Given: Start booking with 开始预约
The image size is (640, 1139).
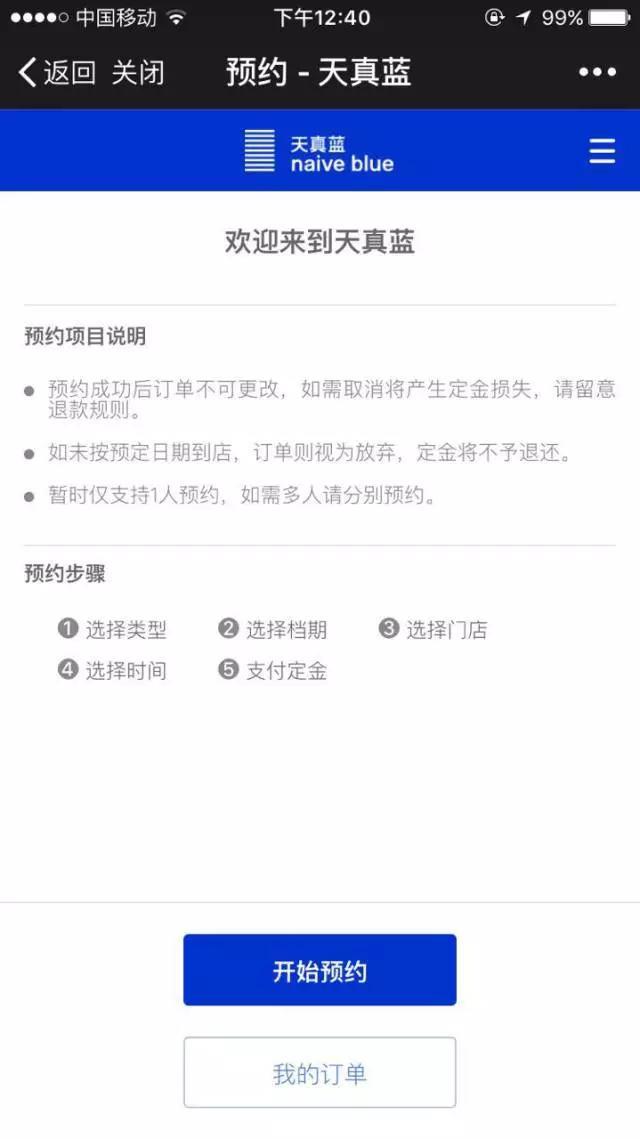Looking at the screenshot, I should coord(320,970).
